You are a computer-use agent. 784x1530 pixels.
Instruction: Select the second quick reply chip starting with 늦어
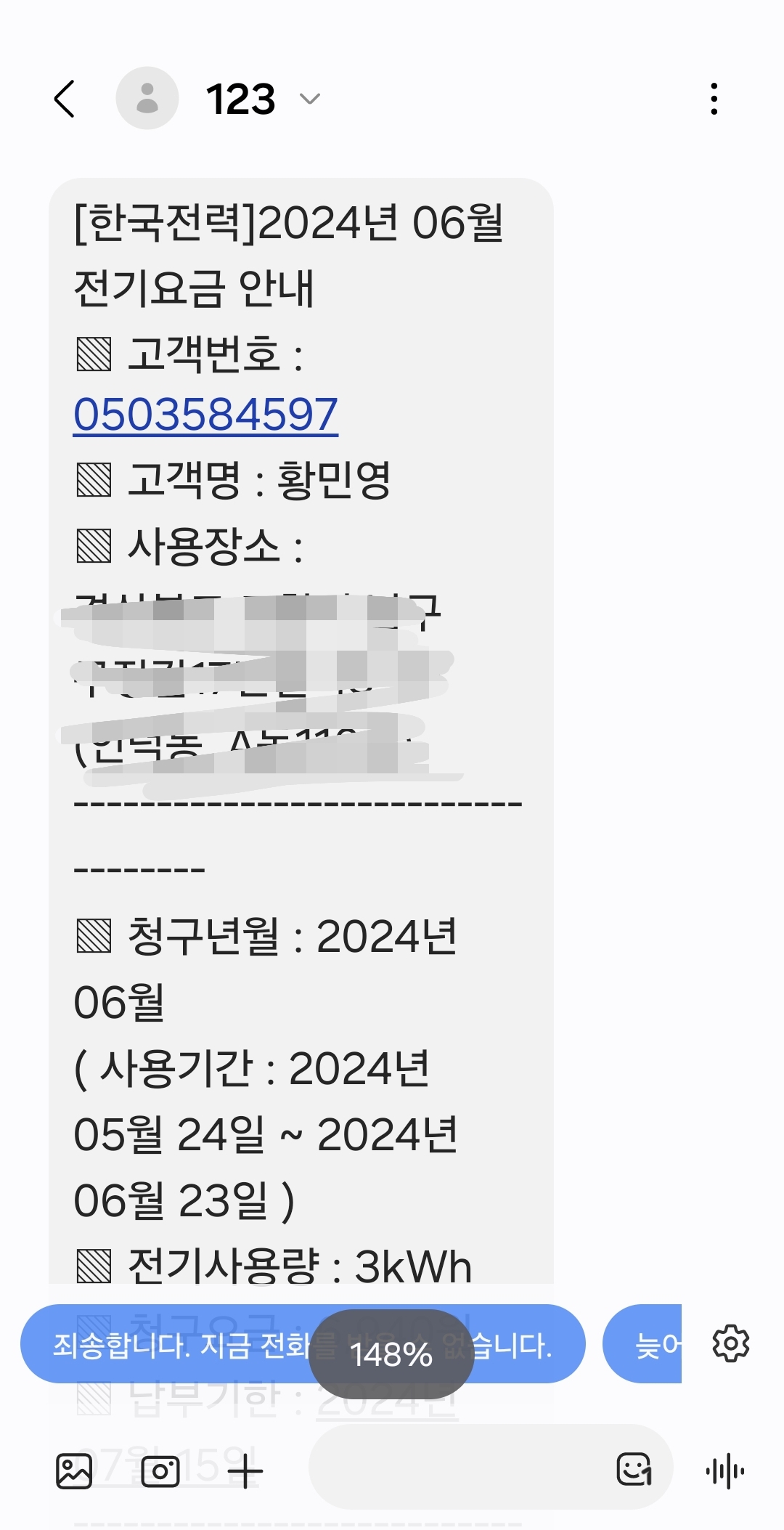pos(643,1345)
